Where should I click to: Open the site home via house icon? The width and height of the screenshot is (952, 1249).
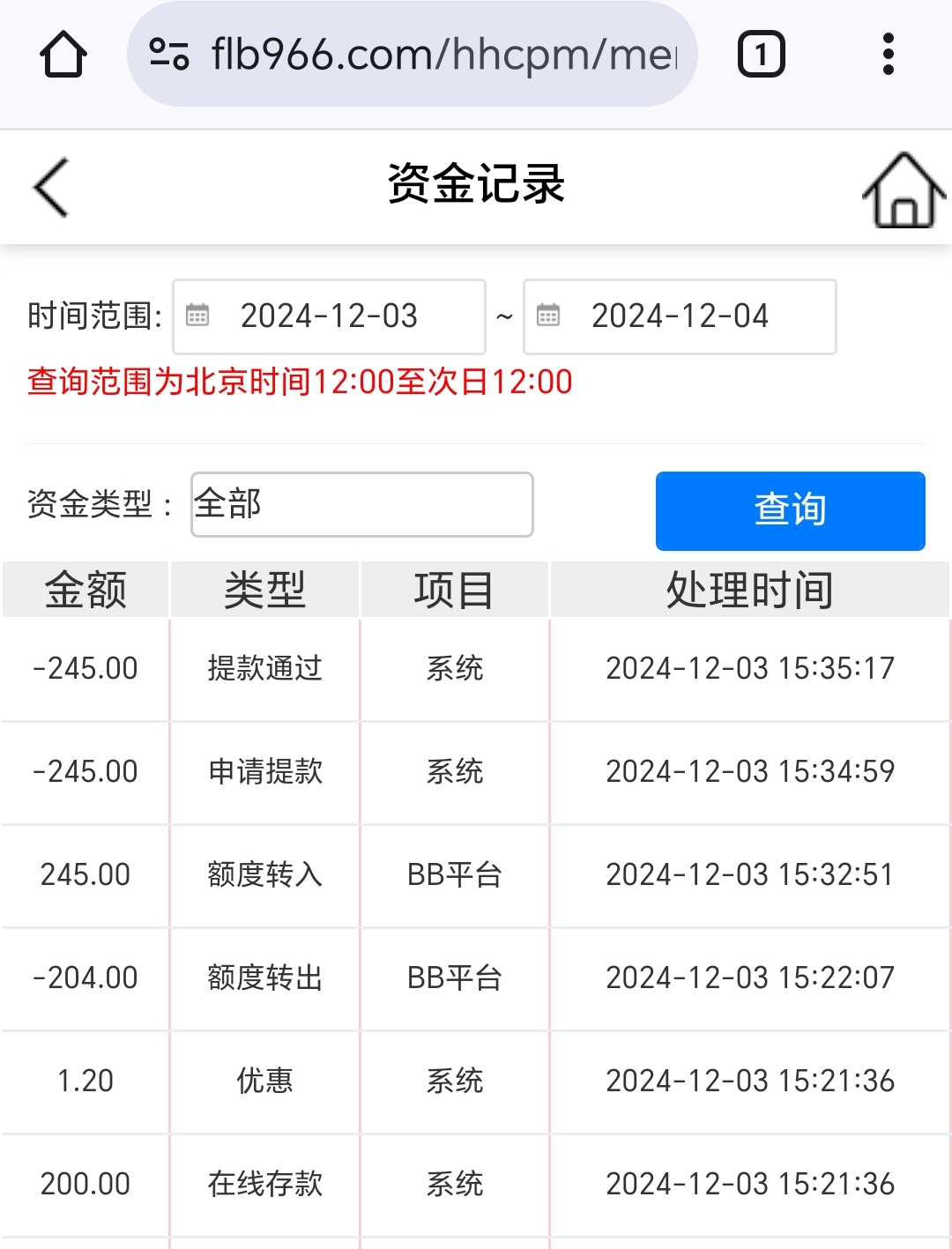coord(904,190)
